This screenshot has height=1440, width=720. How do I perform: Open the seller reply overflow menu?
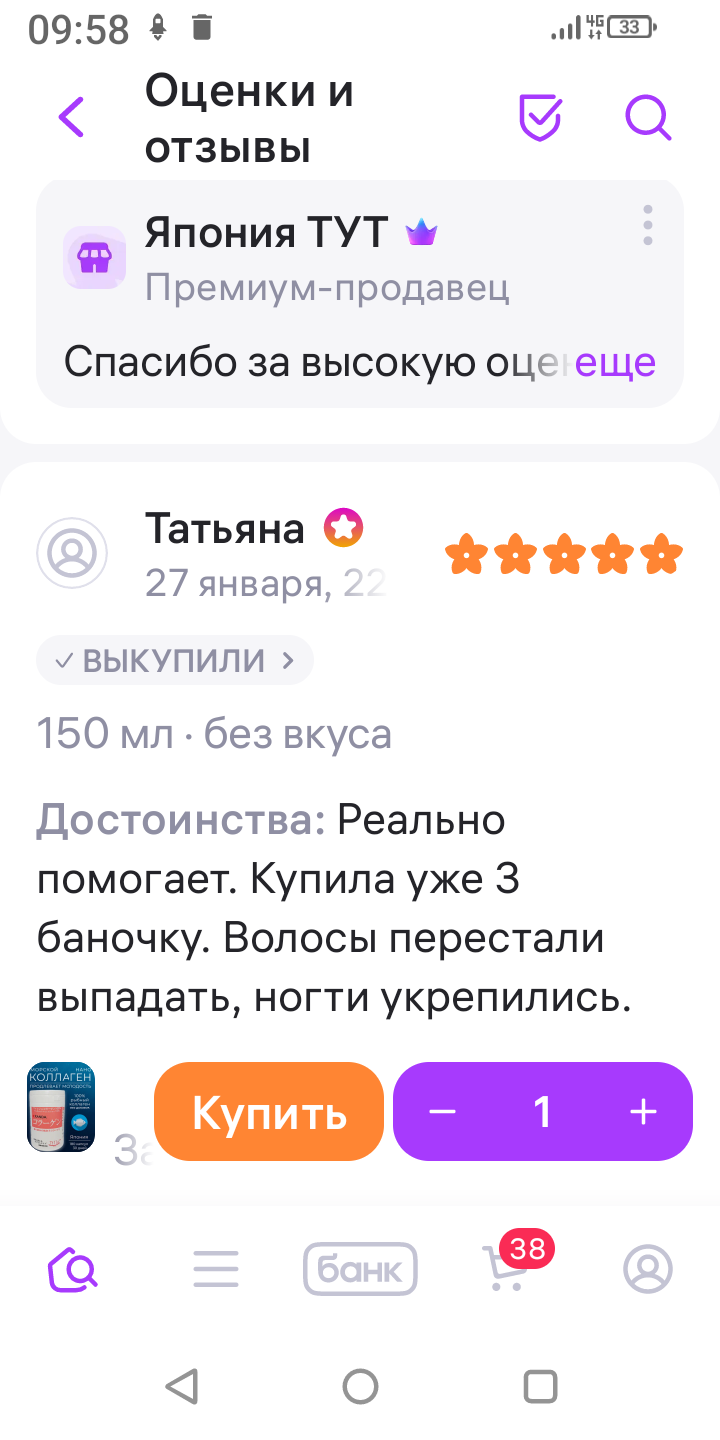[x=648, y=226]
